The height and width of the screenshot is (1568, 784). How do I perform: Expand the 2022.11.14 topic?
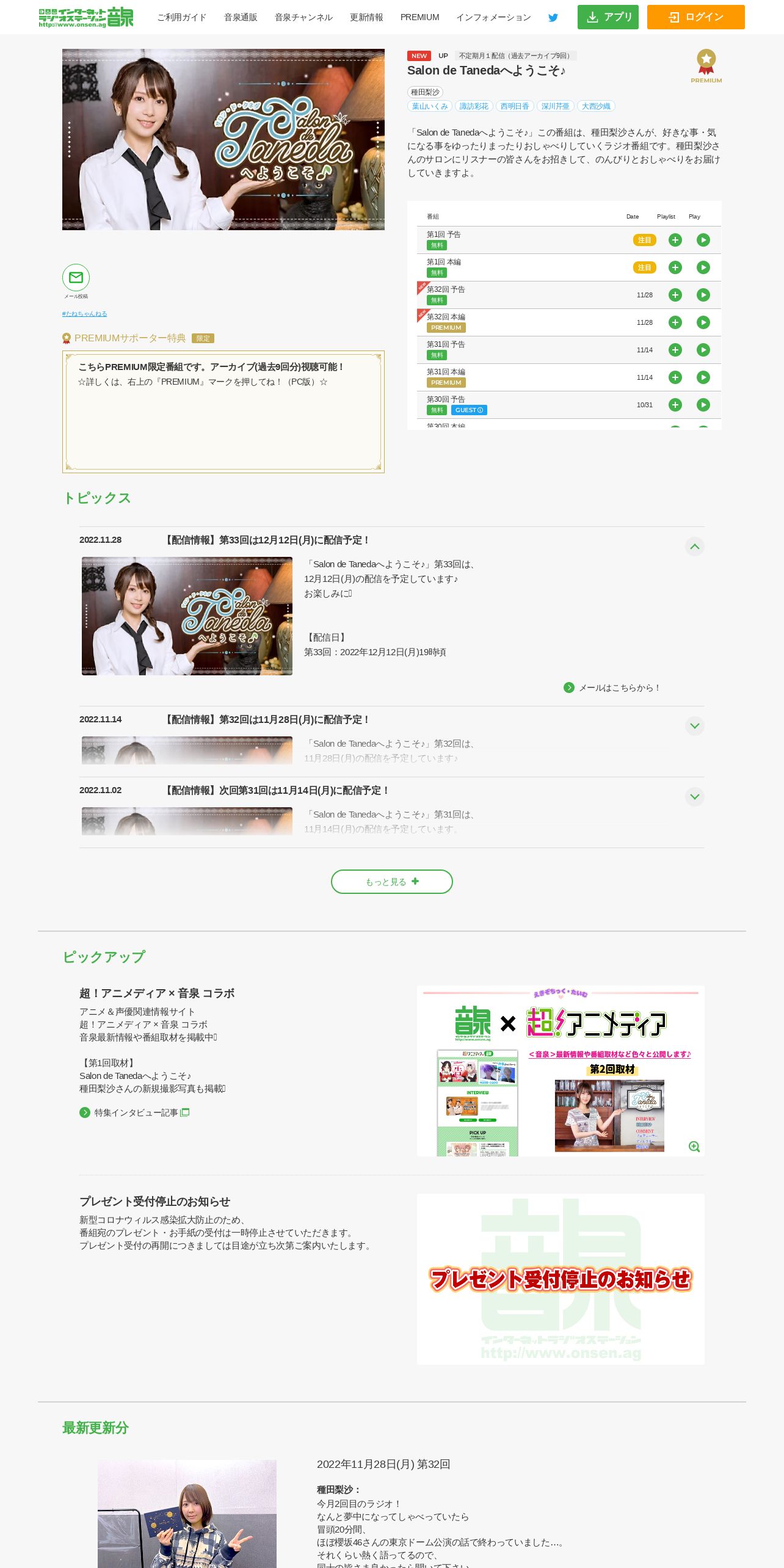click(695, 726)
